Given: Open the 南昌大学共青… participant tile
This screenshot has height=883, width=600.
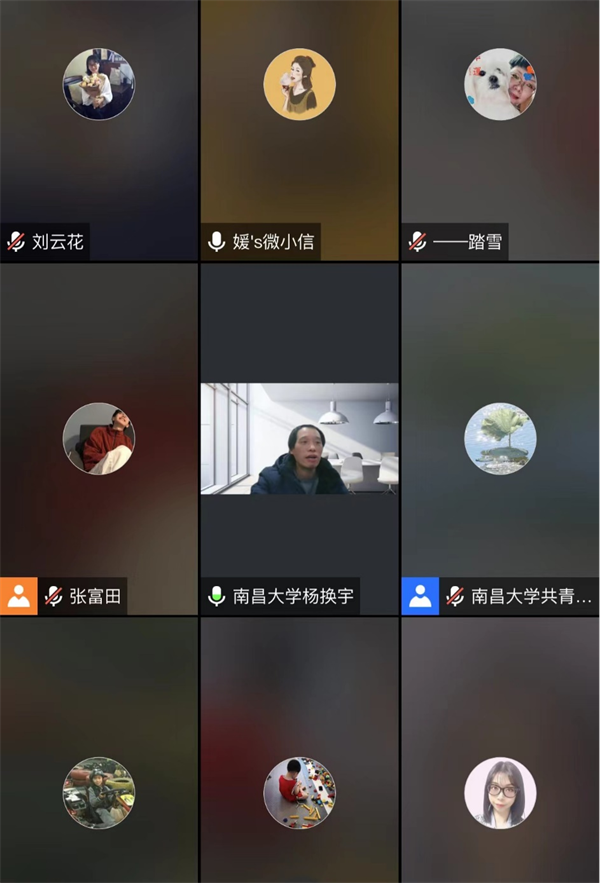Looking at the screenshot, I should tap(500, 440).
